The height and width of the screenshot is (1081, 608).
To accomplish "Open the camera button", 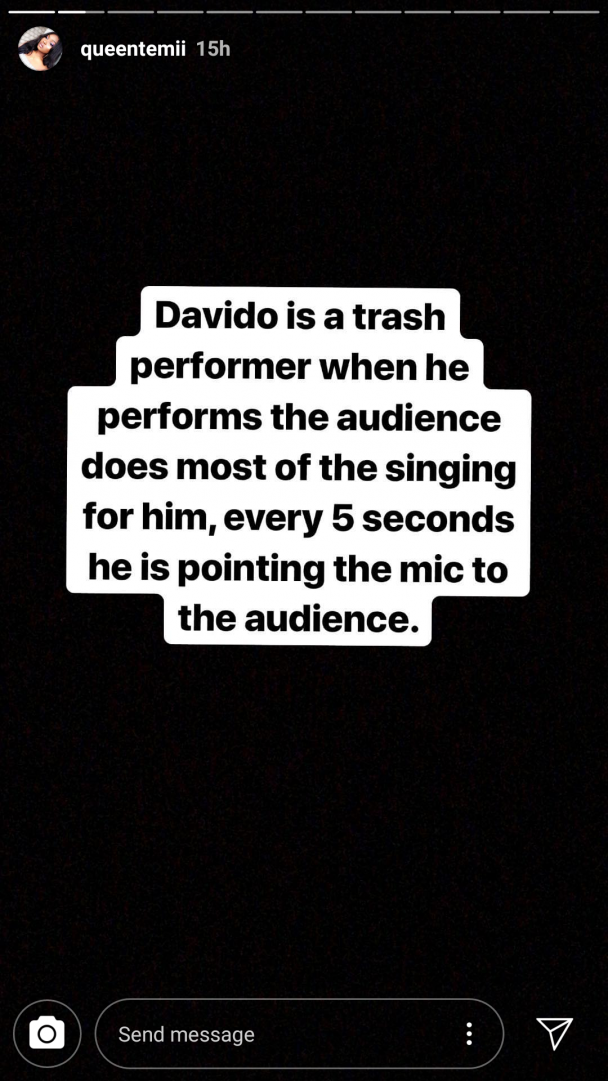I will pos(47,1033).
